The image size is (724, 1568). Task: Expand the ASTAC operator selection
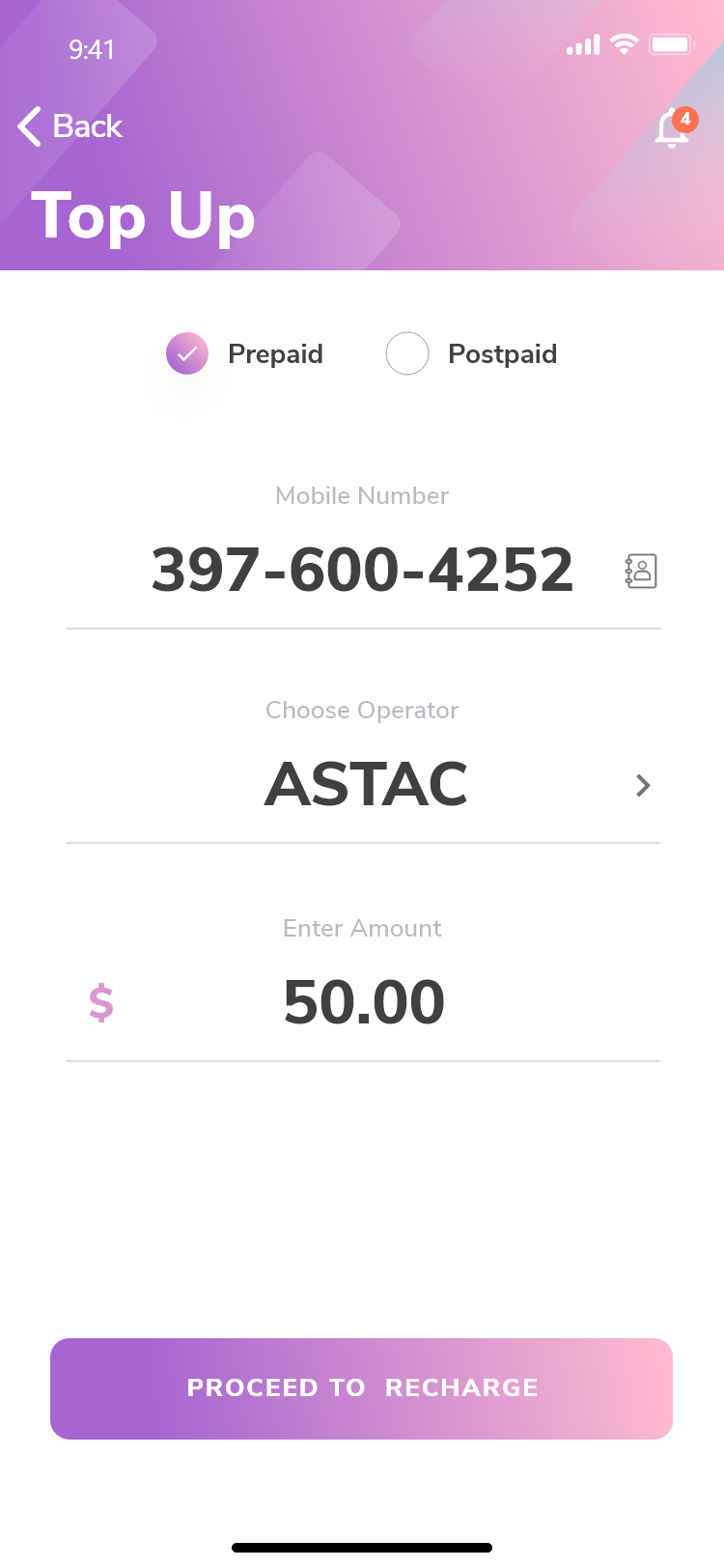pyautogui.click(x=366, y=785)
